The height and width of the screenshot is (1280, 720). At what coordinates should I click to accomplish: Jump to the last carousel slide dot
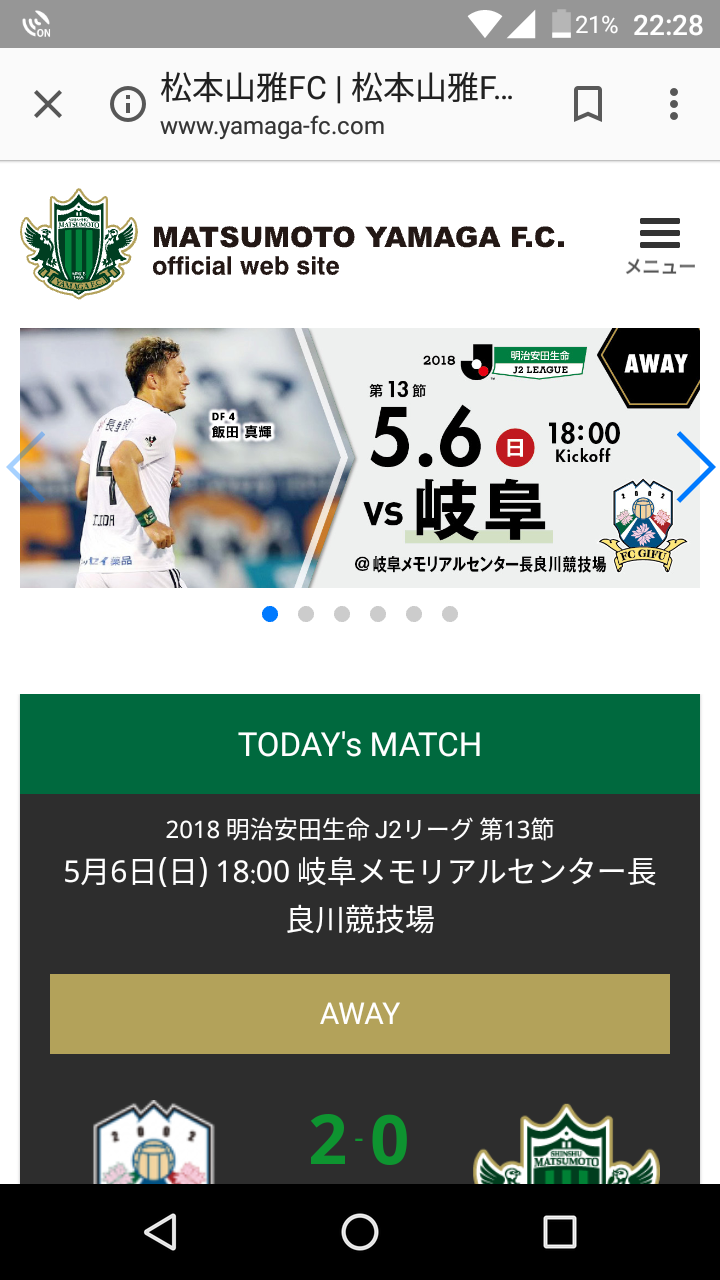[450, 614]
